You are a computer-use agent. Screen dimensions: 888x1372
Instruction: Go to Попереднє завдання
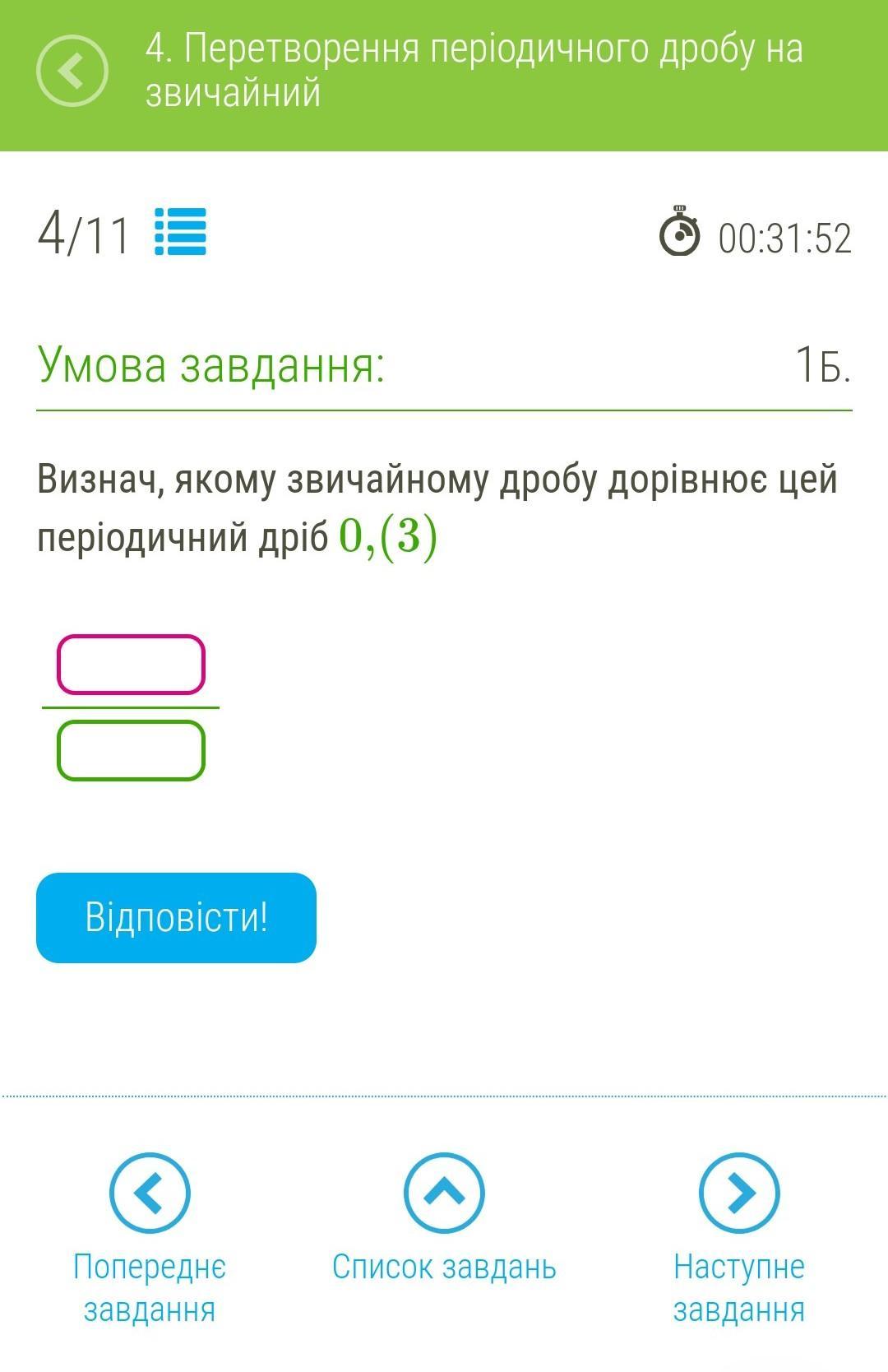point(150,1194)
